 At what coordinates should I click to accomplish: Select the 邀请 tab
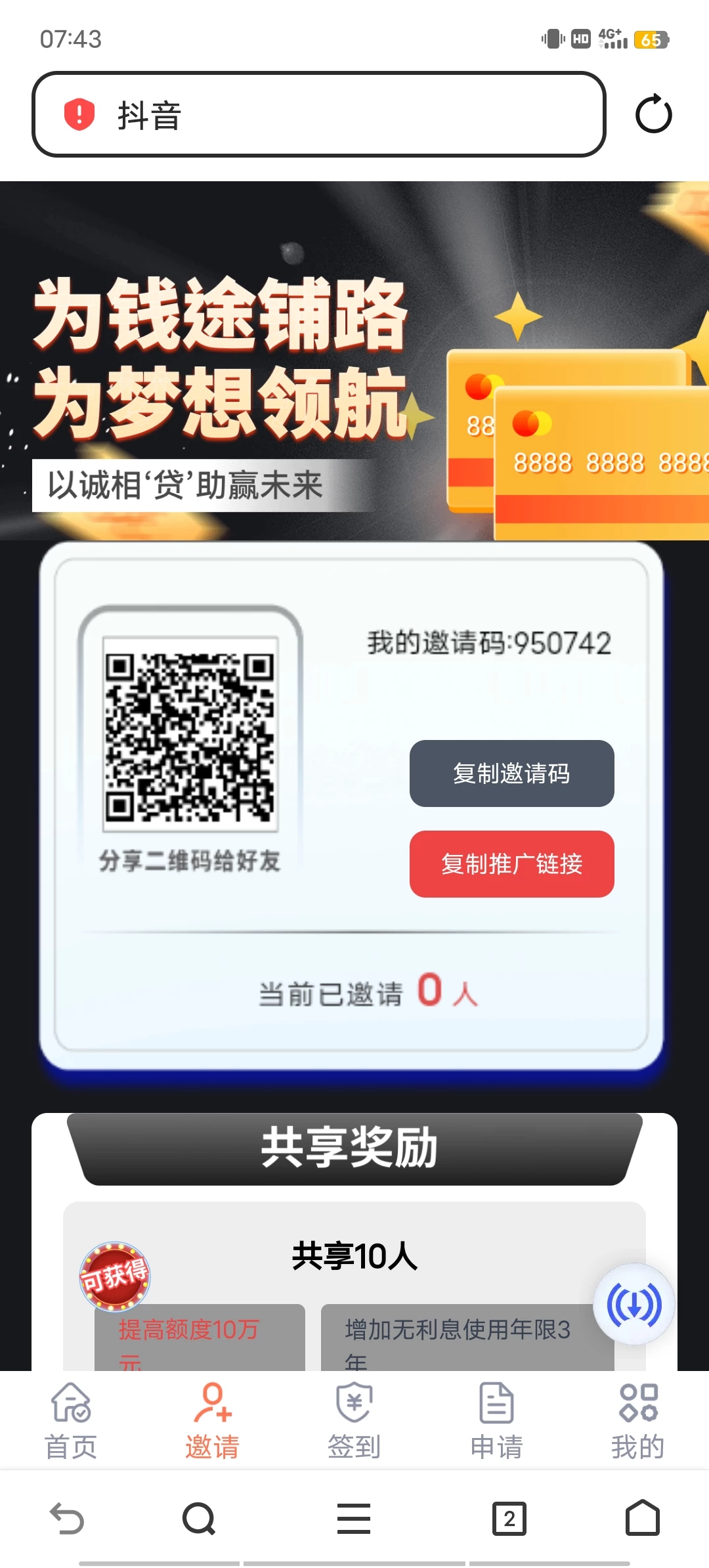pyautogui.click(x=212, y=1421)
